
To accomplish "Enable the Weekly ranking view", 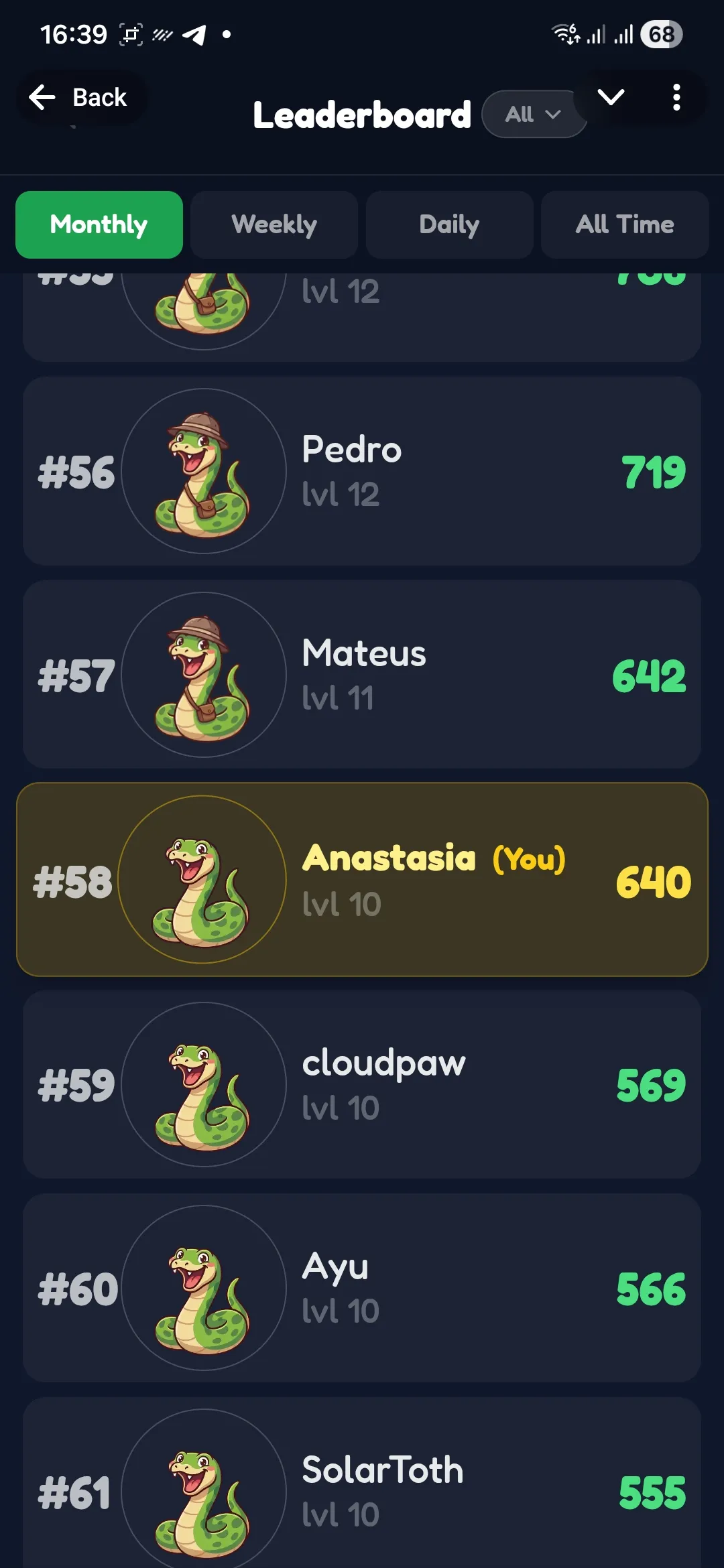I will click(x=274, y=225).
